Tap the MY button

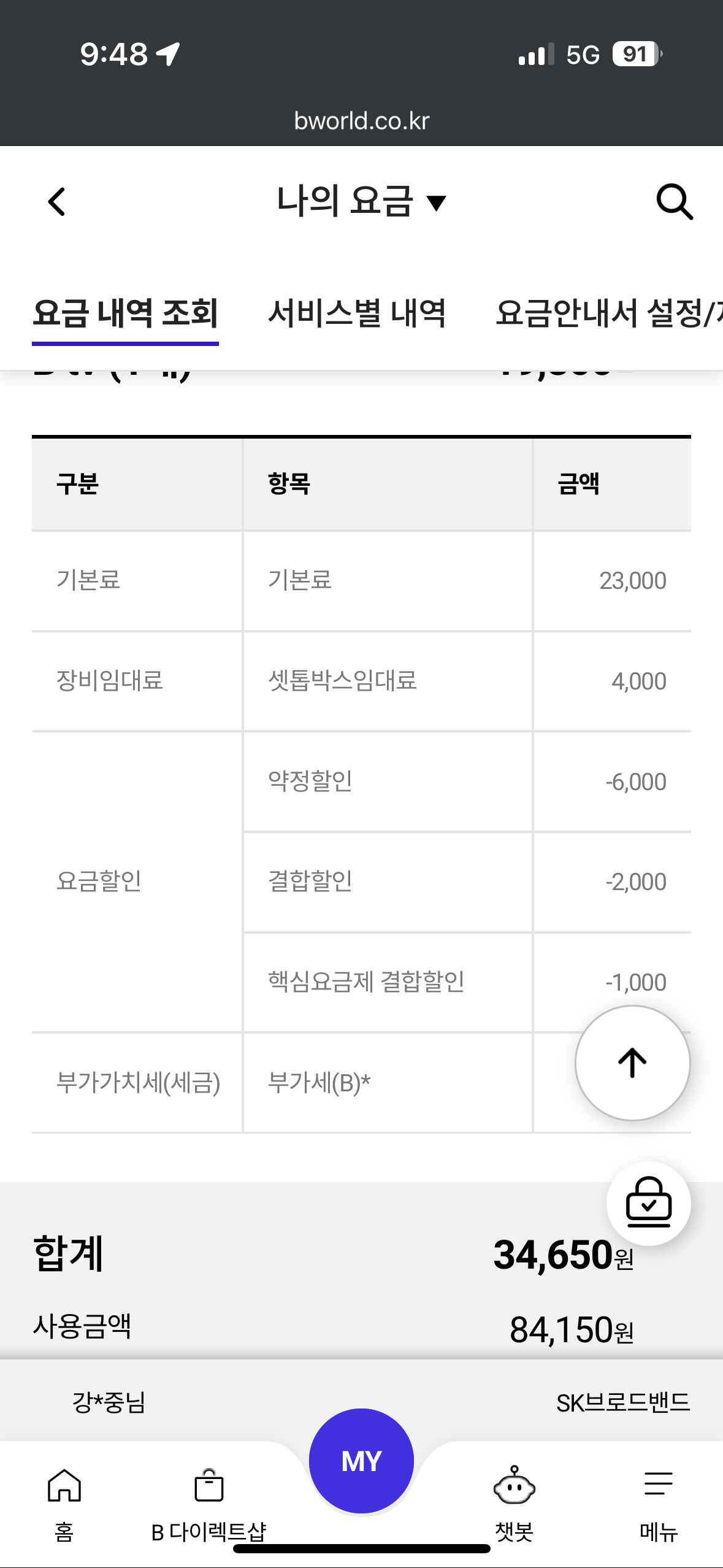click(x=361, y=1461)
